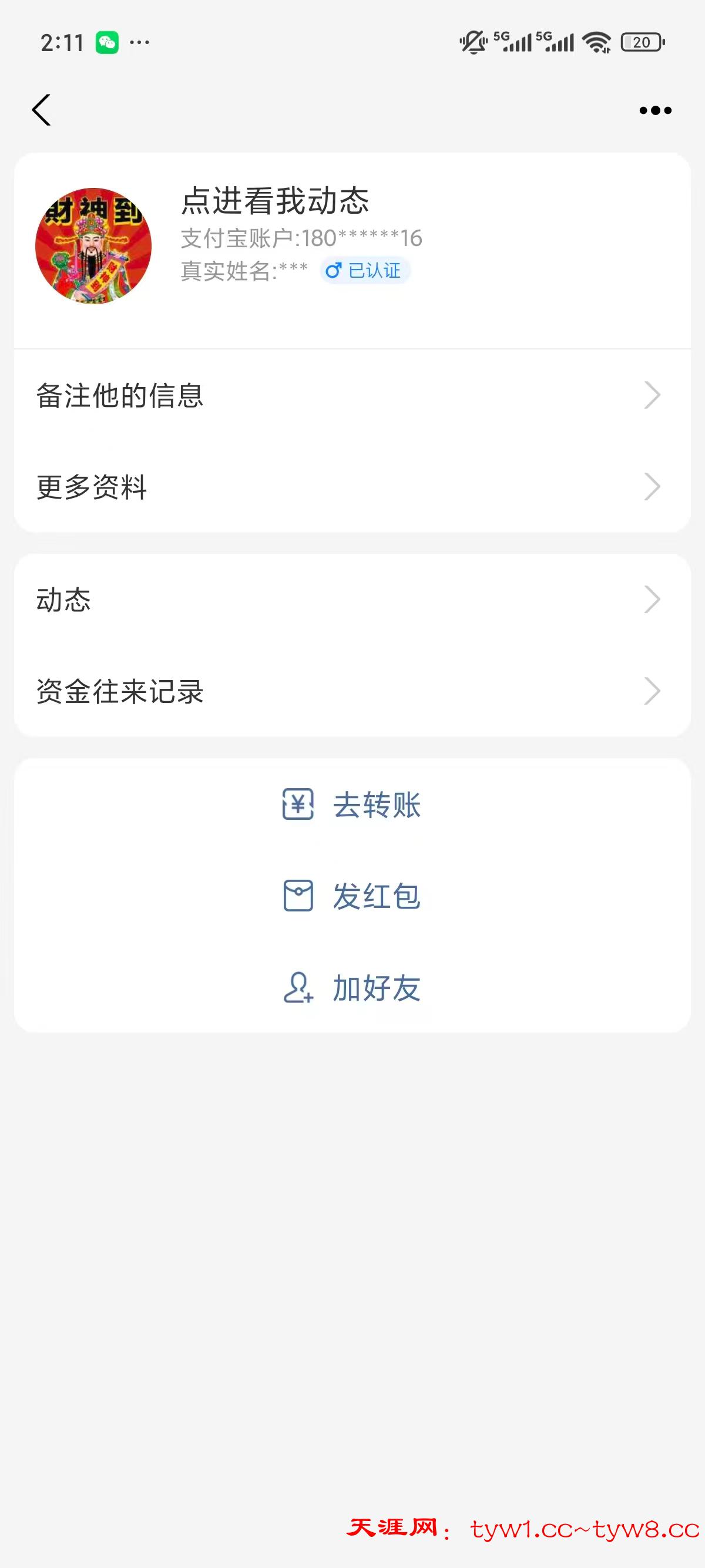The width and height of the screenshot is (705, 1568).
Task: Open the three-dot more options menu
Action: pos(655,110)
